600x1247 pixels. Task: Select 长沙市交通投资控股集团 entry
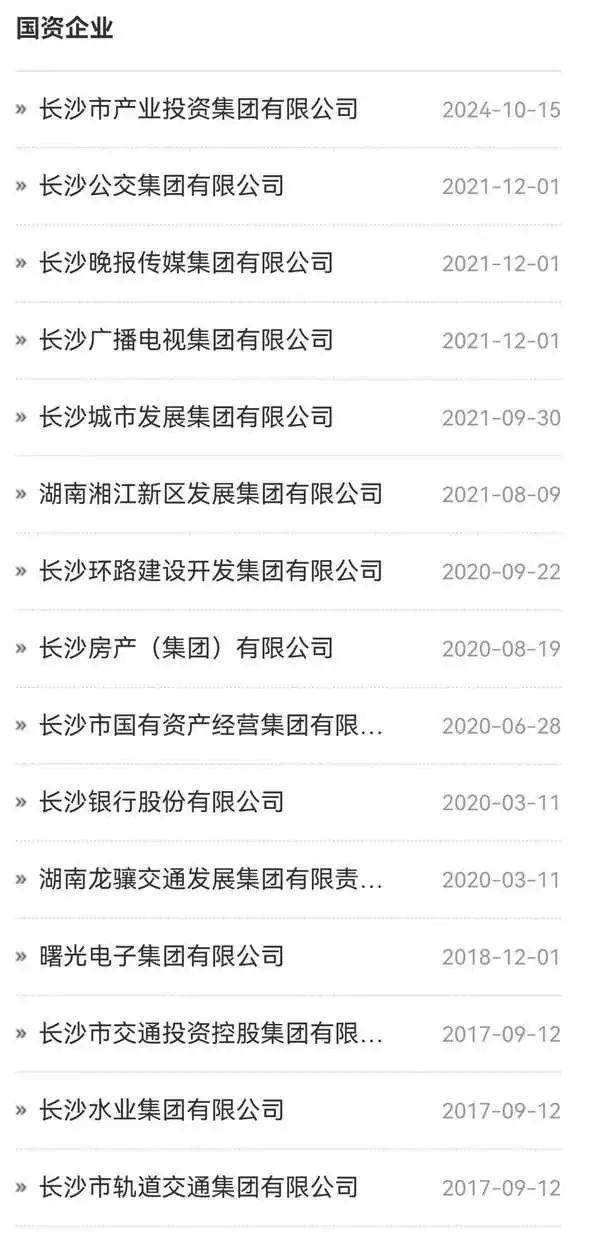click(211, 1033)
